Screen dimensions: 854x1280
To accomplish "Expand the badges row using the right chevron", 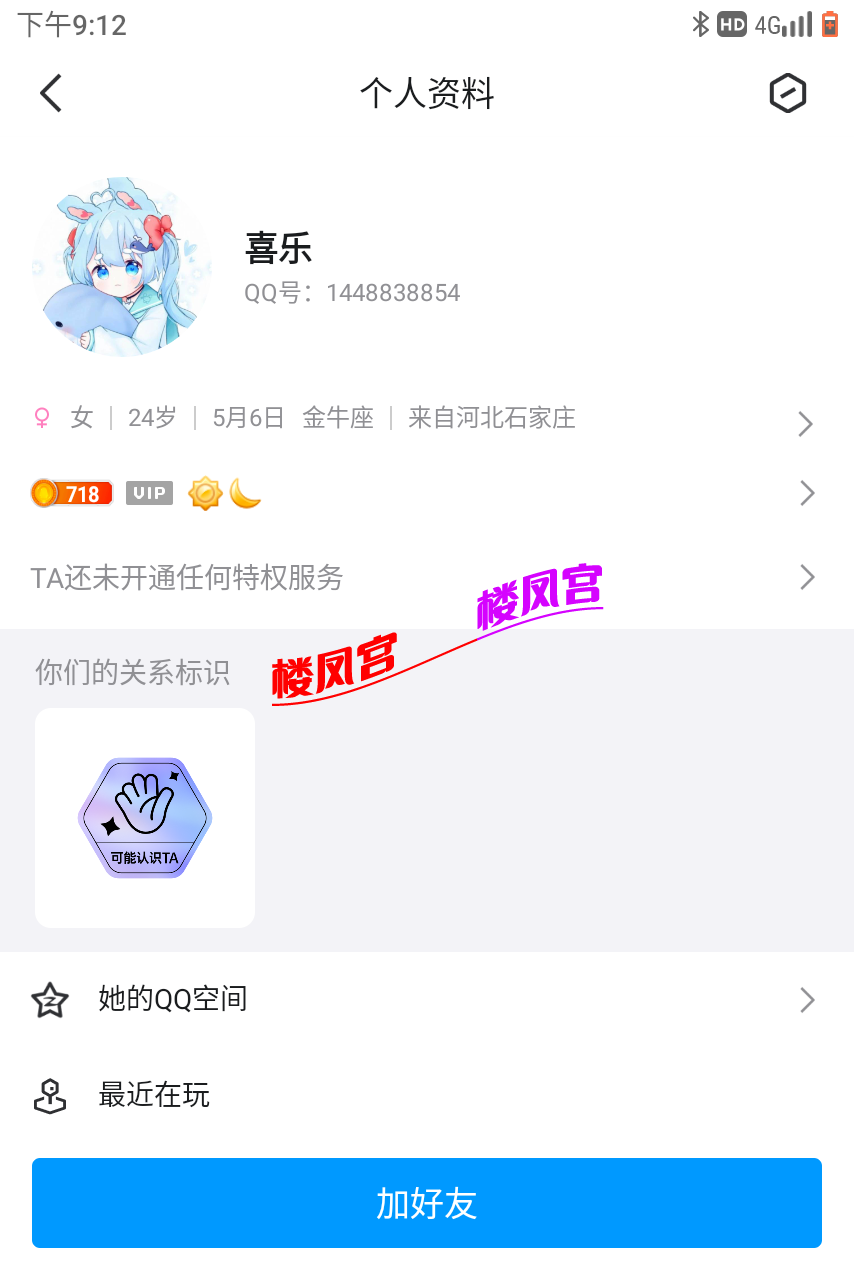I will pyautogui.click(x=806, y=493).
